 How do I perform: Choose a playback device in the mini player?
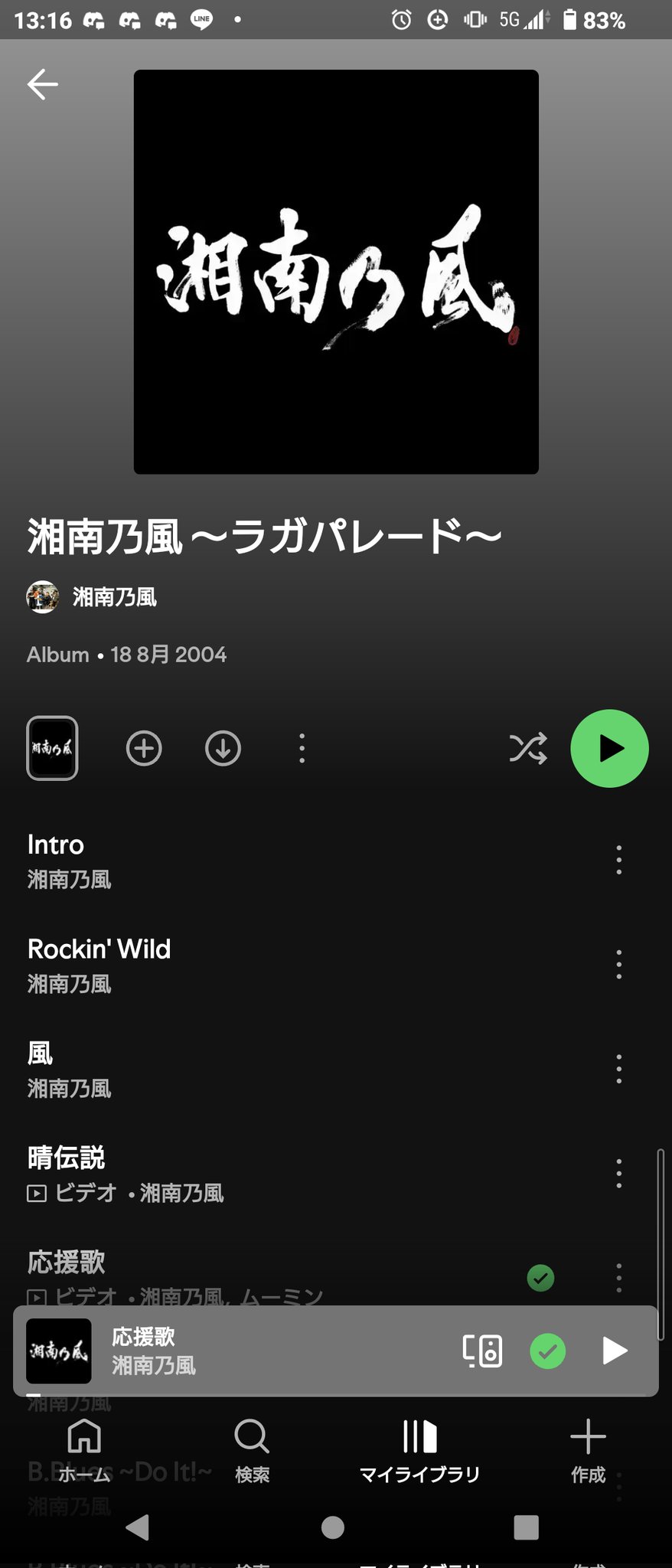pyautogui.click(x=482, y=1351)
